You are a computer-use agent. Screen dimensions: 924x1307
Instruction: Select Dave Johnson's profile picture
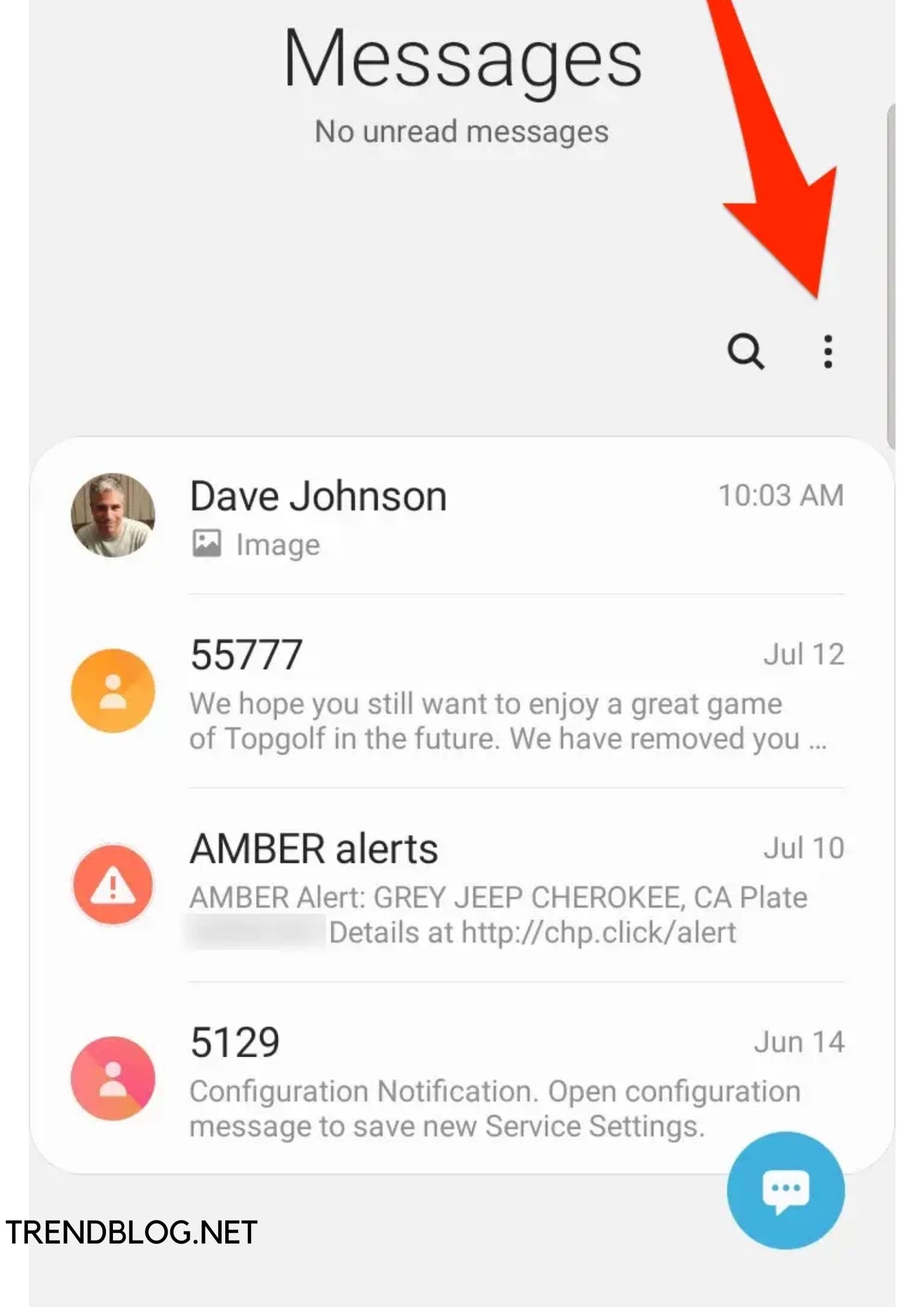click(114, 518)
